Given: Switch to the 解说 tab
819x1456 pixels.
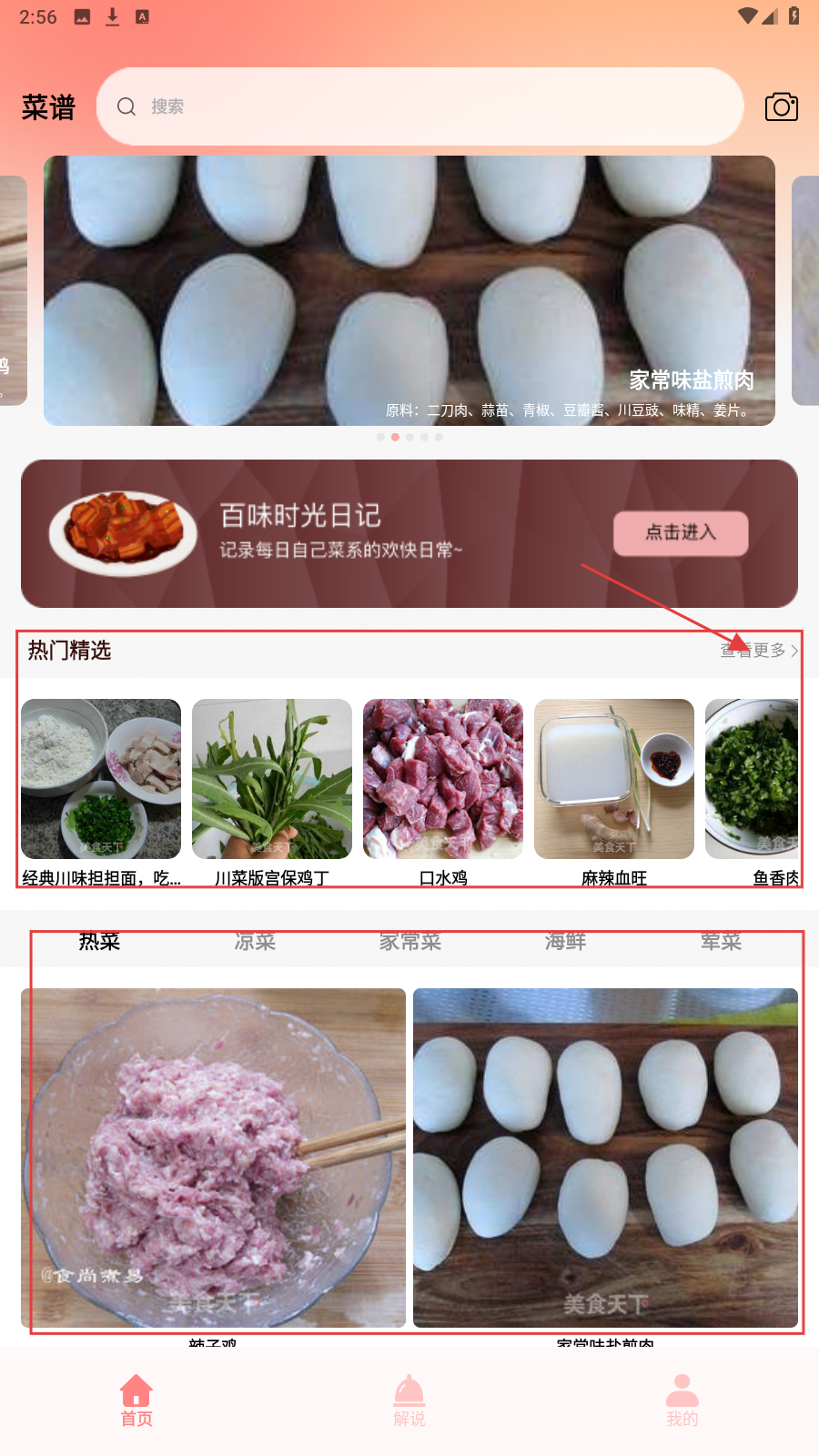Looking at the screenshot, I should (409, 1401).
